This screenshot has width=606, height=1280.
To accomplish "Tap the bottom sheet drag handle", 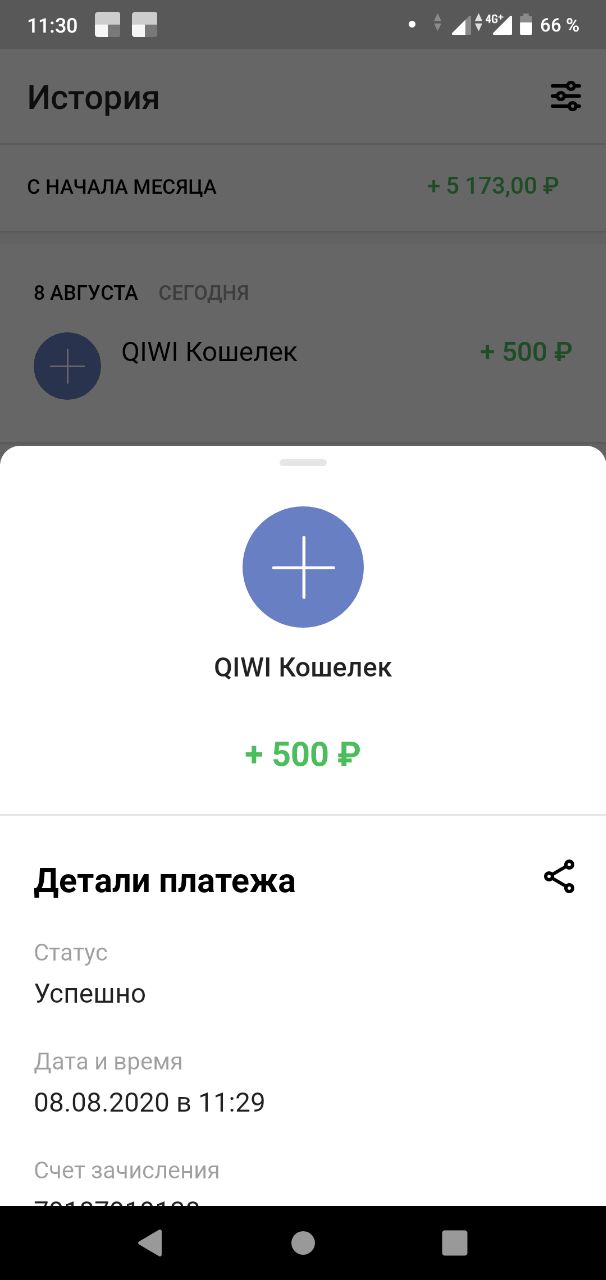I will 303,462.
